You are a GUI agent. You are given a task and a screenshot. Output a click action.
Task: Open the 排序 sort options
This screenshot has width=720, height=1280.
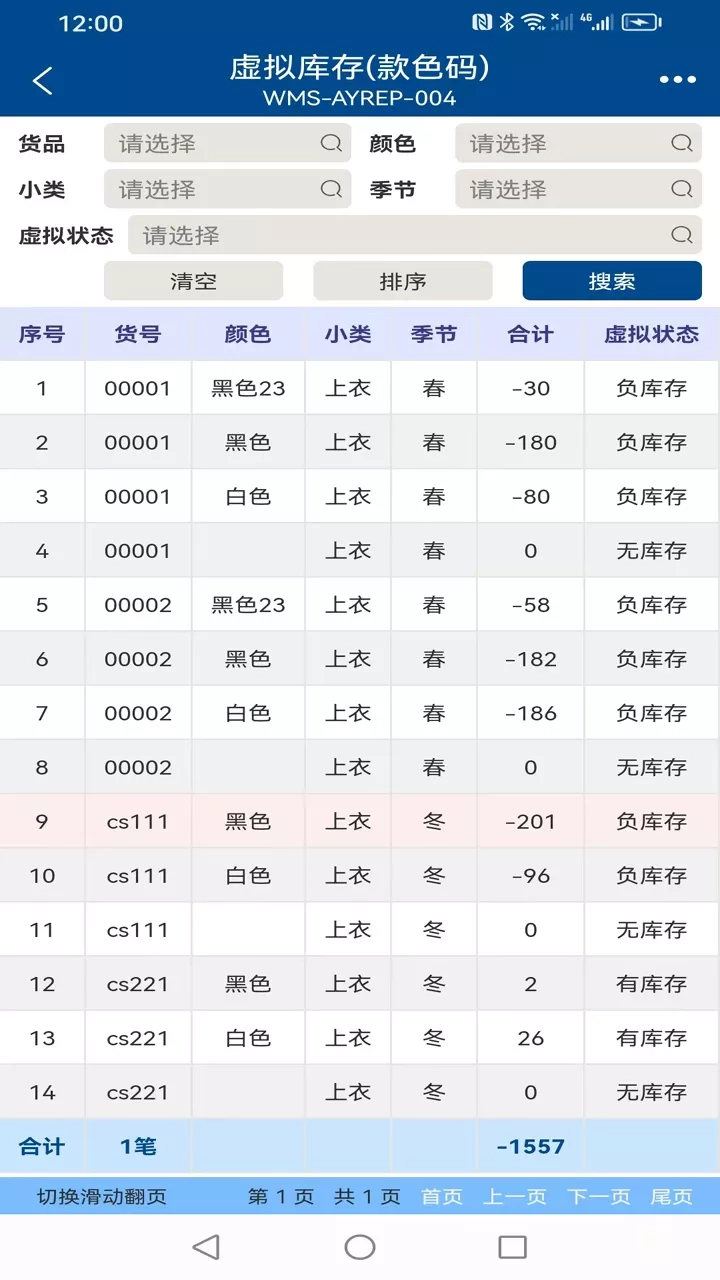pyautogui.click(x=403, y=281)
